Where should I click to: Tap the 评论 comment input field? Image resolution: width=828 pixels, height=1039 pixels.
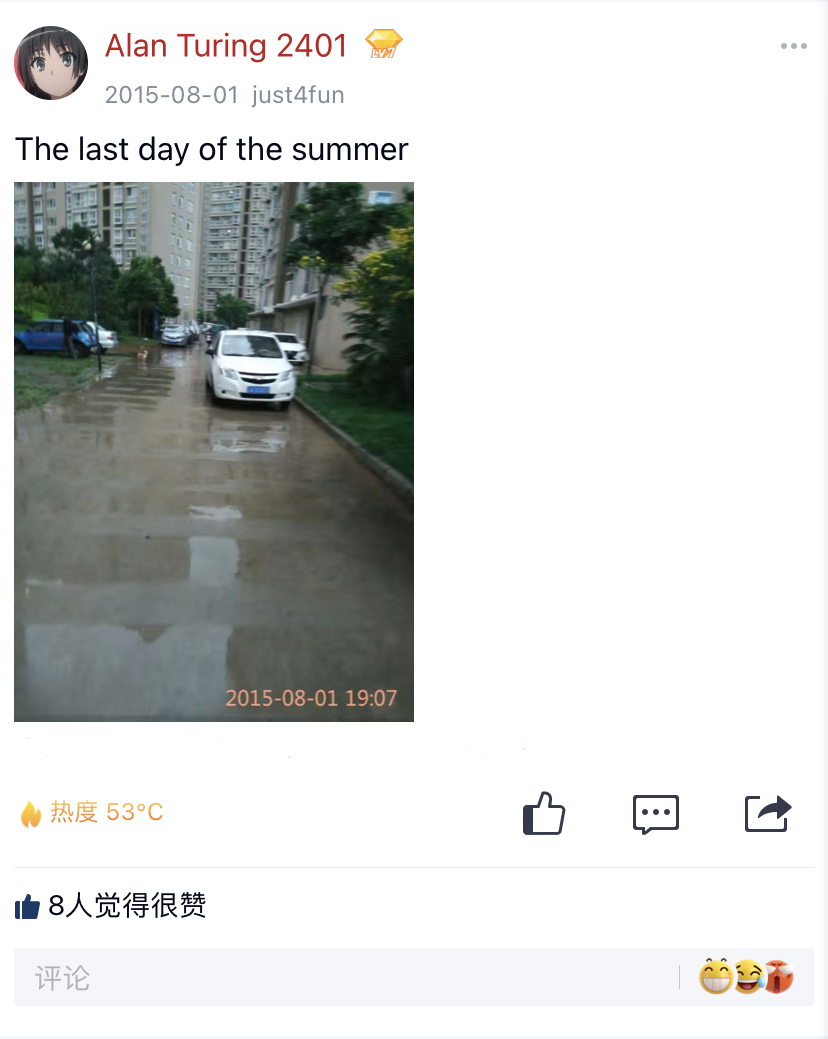click(340, 977)
